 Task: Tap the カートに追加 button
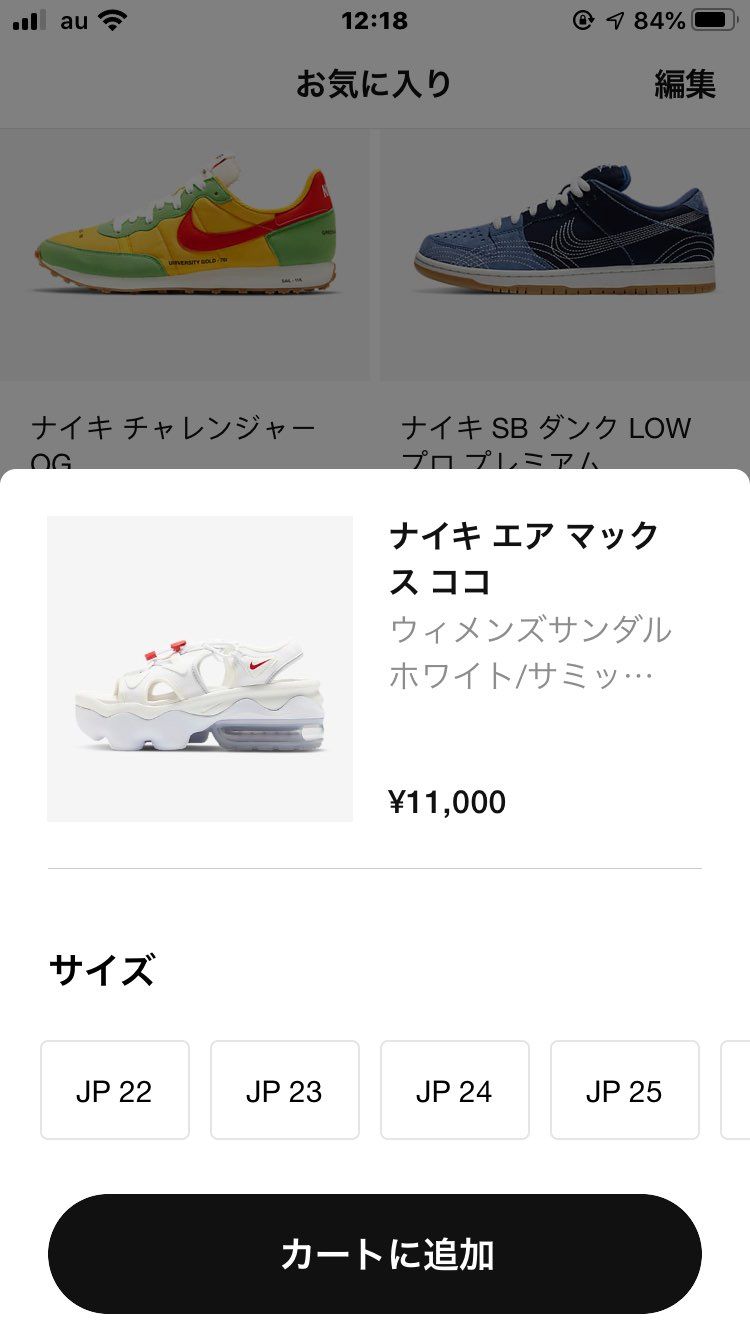(x=375, y=1254)
